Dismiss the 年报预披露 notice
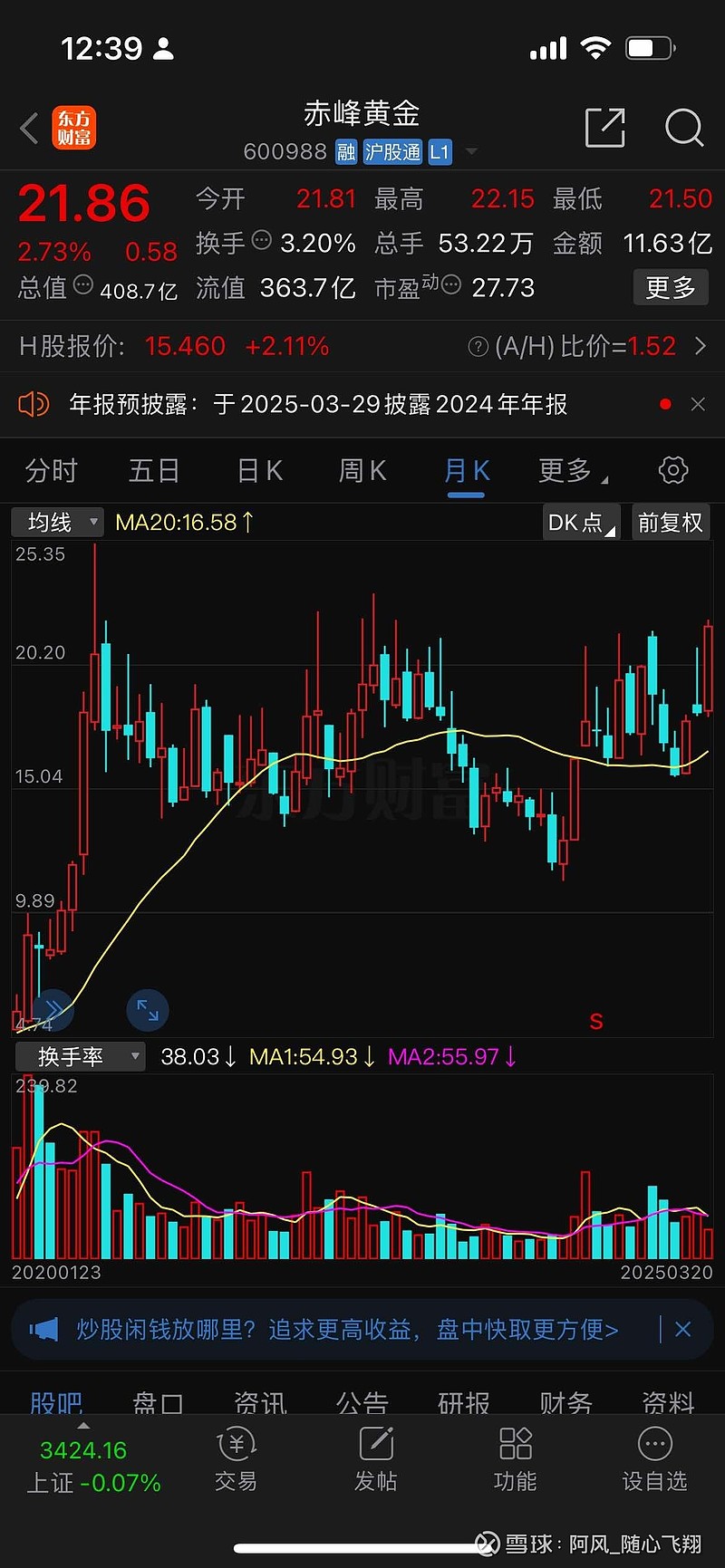725x1568 pixels. click(698, 404)
